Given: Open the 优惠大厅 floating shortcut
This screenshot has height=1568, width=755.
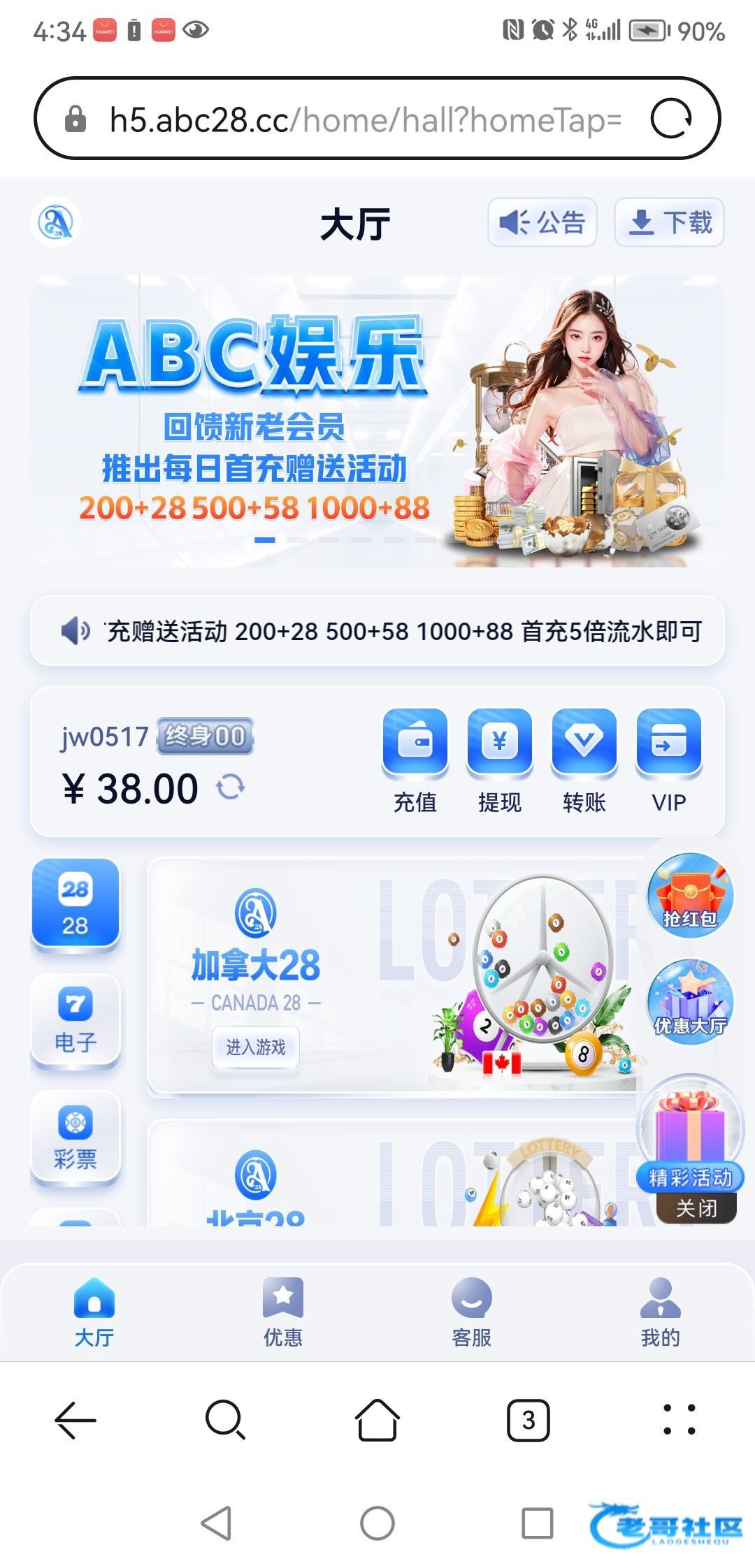Looking at the screenshot, I should pos(691,1002).
